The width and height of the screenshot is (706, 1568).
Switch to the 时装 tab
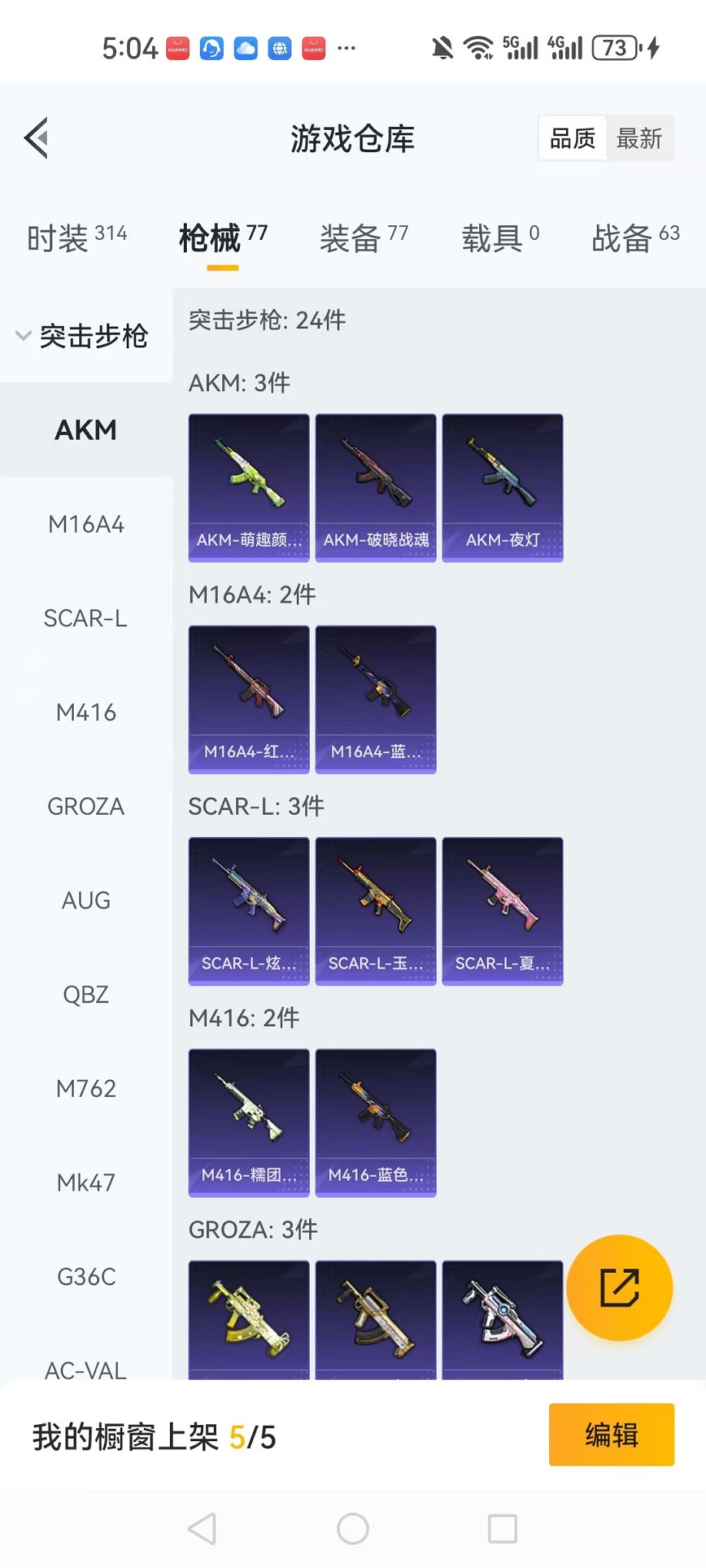pos(77,238)
